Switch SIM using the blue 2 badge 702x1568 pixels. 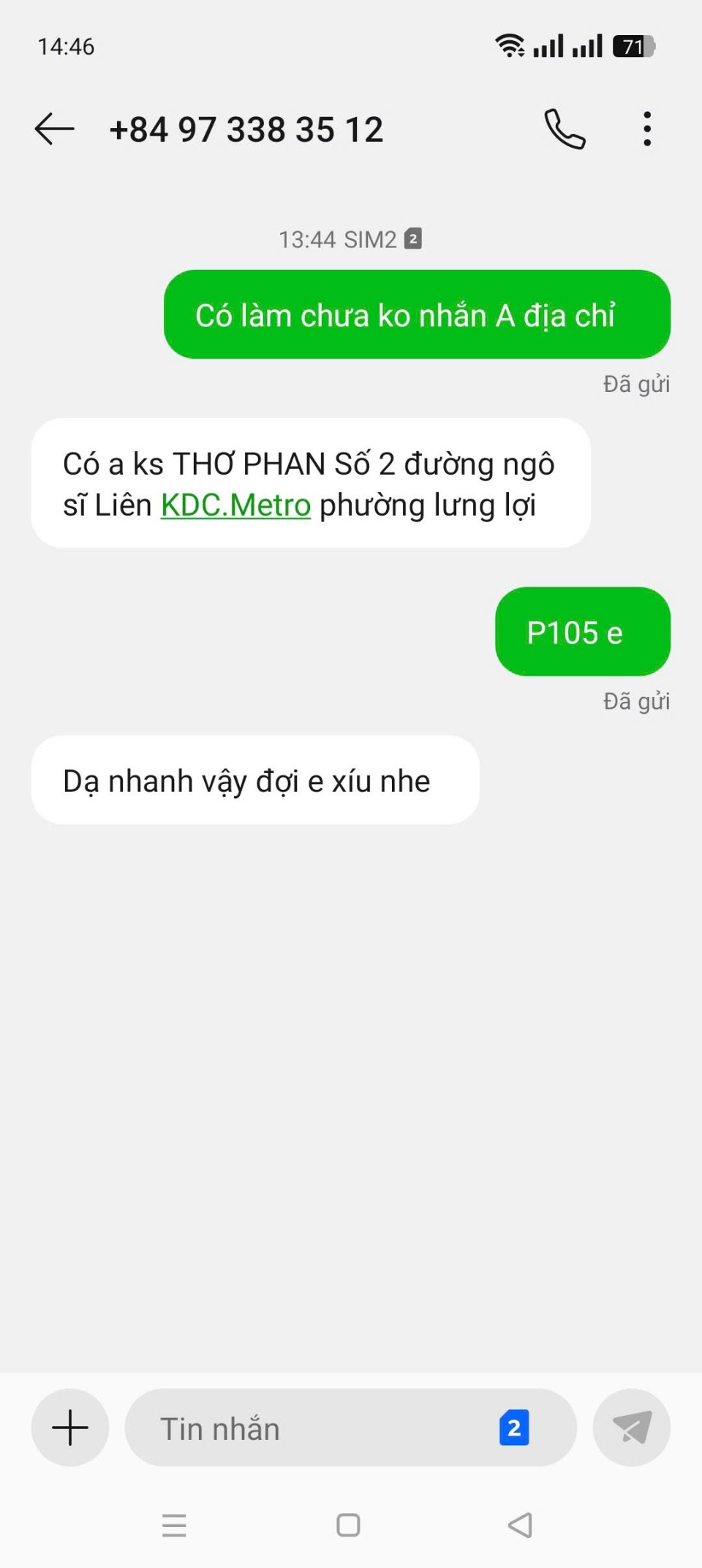pyautogui.click(x=514, y=1428)
